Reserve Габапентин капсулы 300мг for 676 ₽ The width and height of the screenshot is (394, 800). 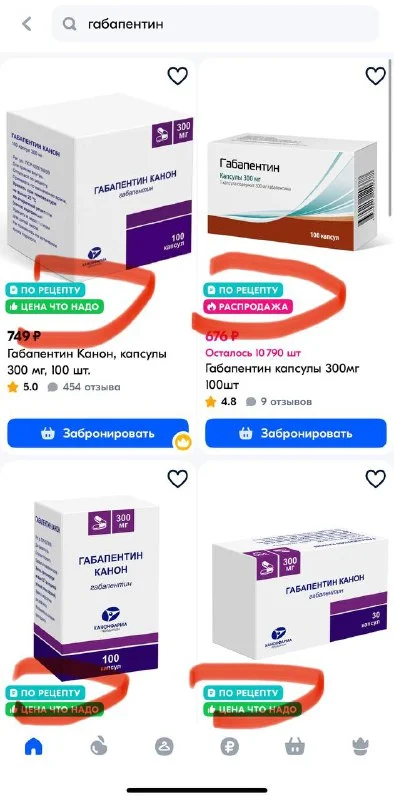point(296,434)
